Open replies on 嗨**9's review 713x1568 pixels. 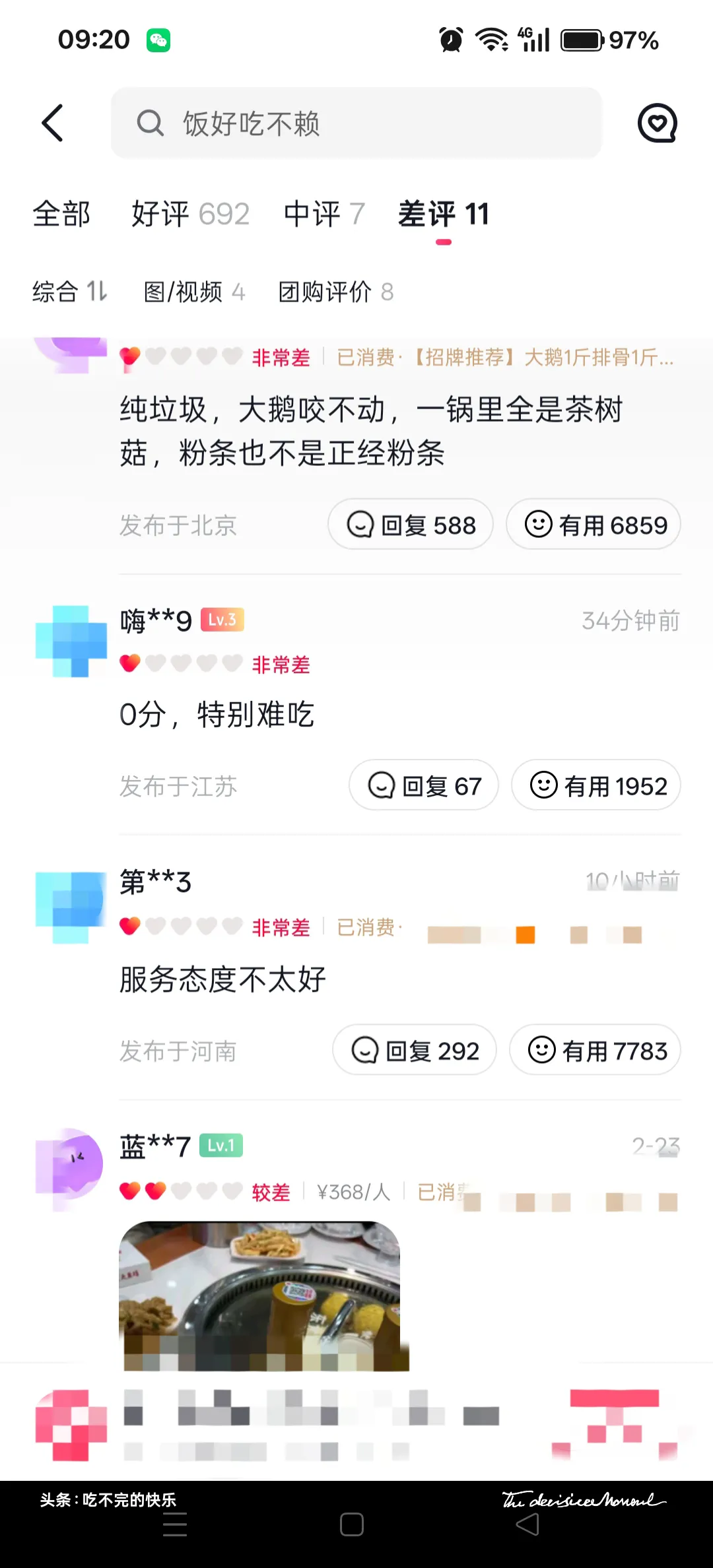(424, 785)
